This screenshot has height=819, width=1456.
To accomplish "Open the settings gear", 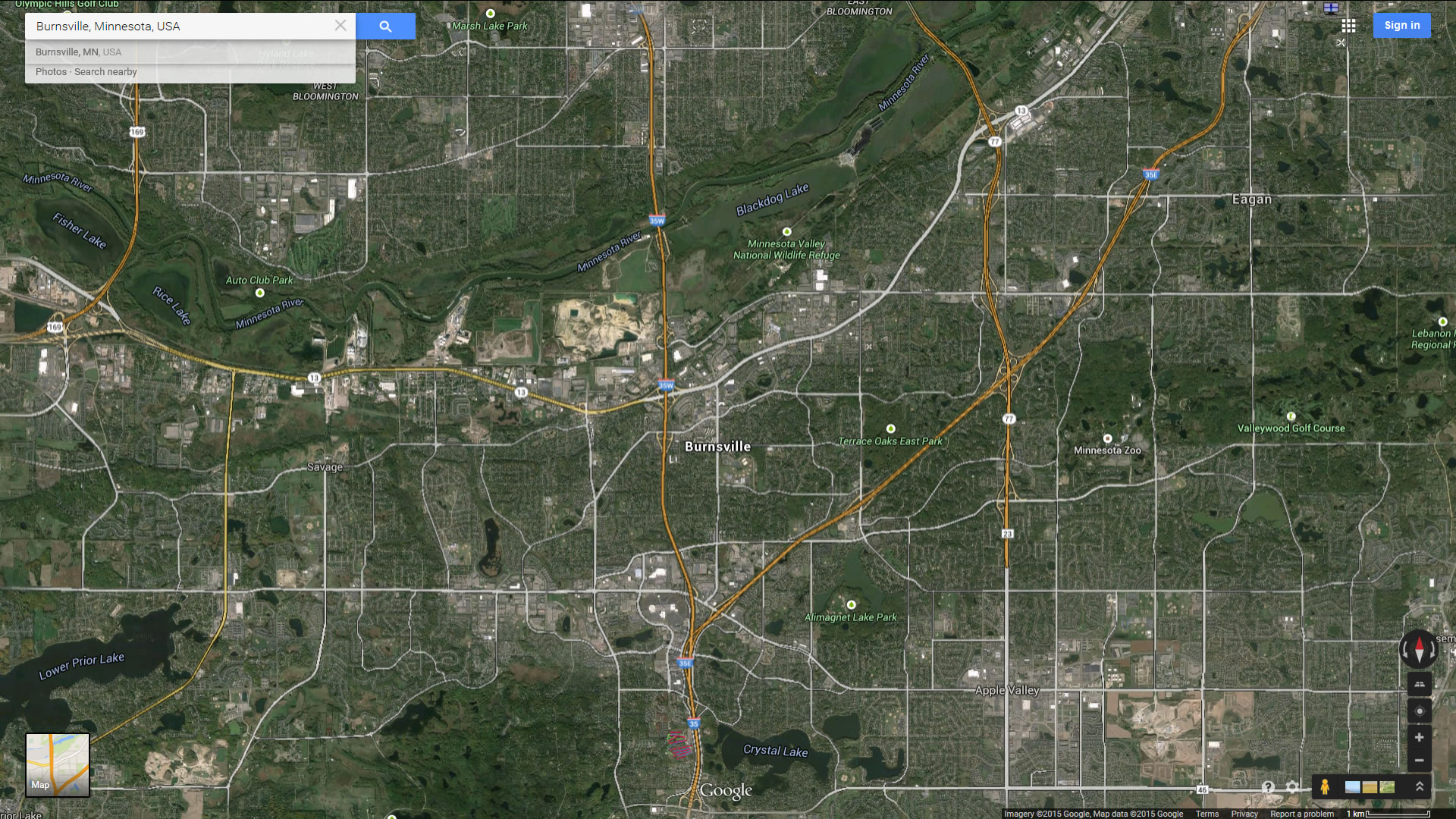I will tap(1292, 787).
